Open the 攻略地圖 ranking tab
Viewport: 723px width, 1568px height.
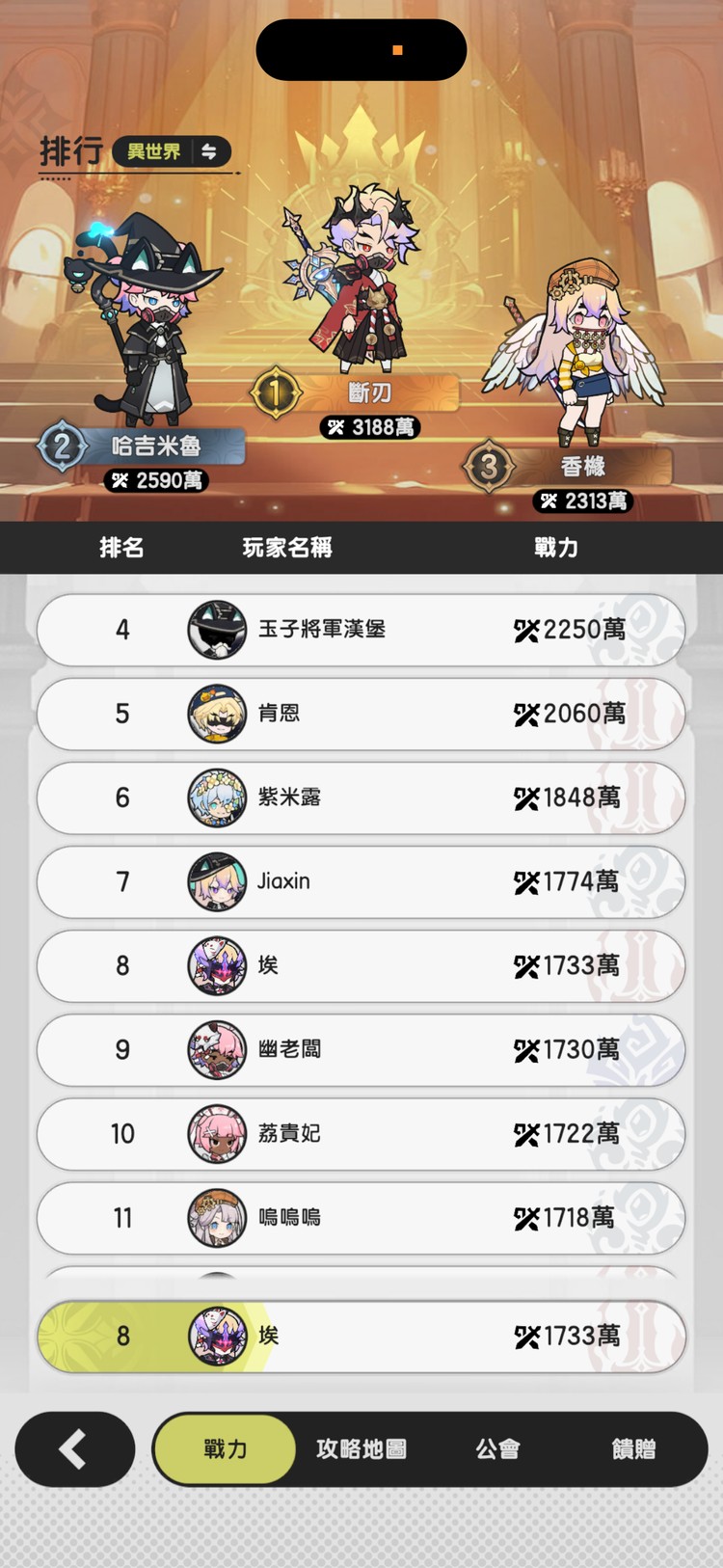[x=361, y=1449]
